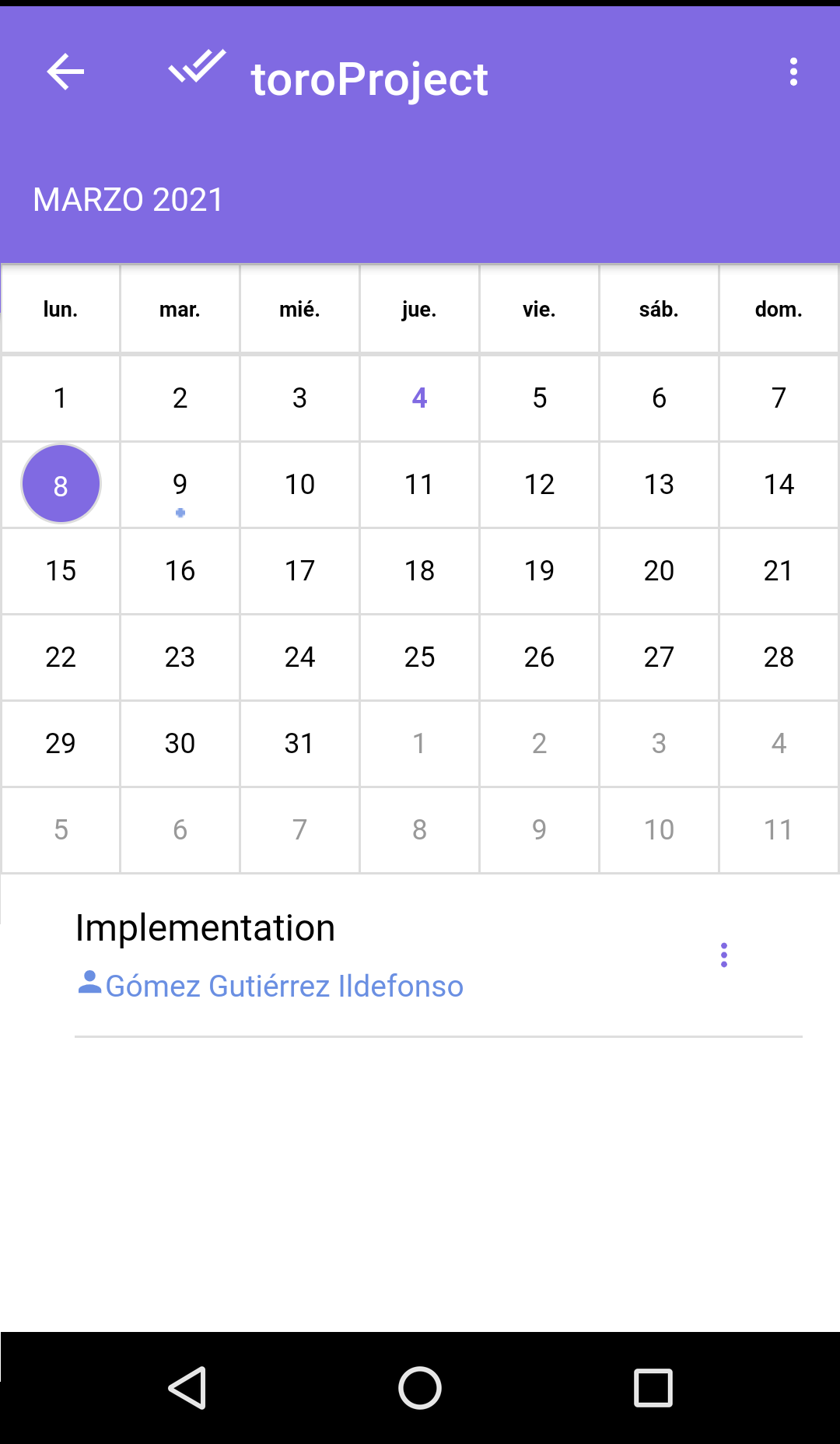Choose March 15 in the calendar
This screenshot has width=840, height=1444.
[61, 571]
